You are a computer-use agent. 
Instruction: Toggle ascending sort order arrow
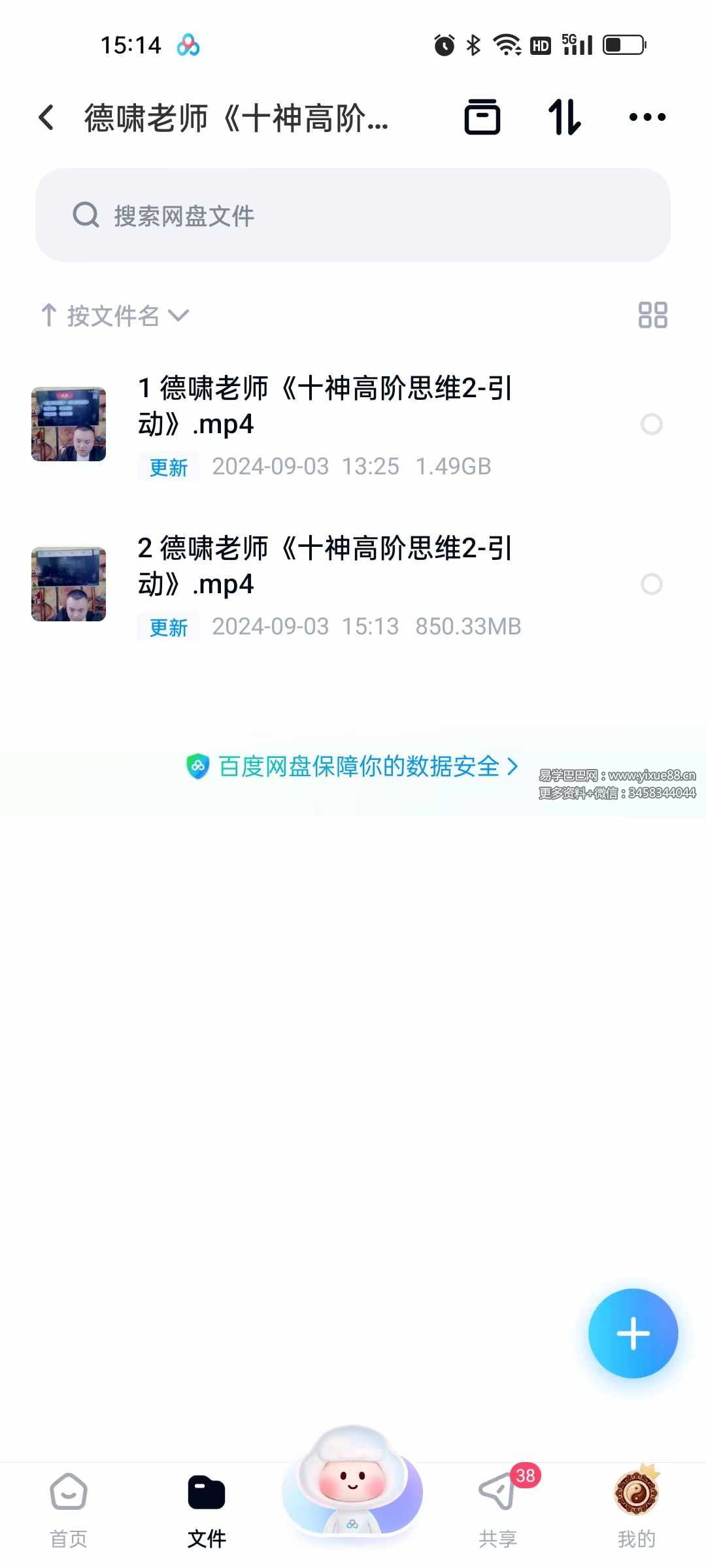[49, 316]
